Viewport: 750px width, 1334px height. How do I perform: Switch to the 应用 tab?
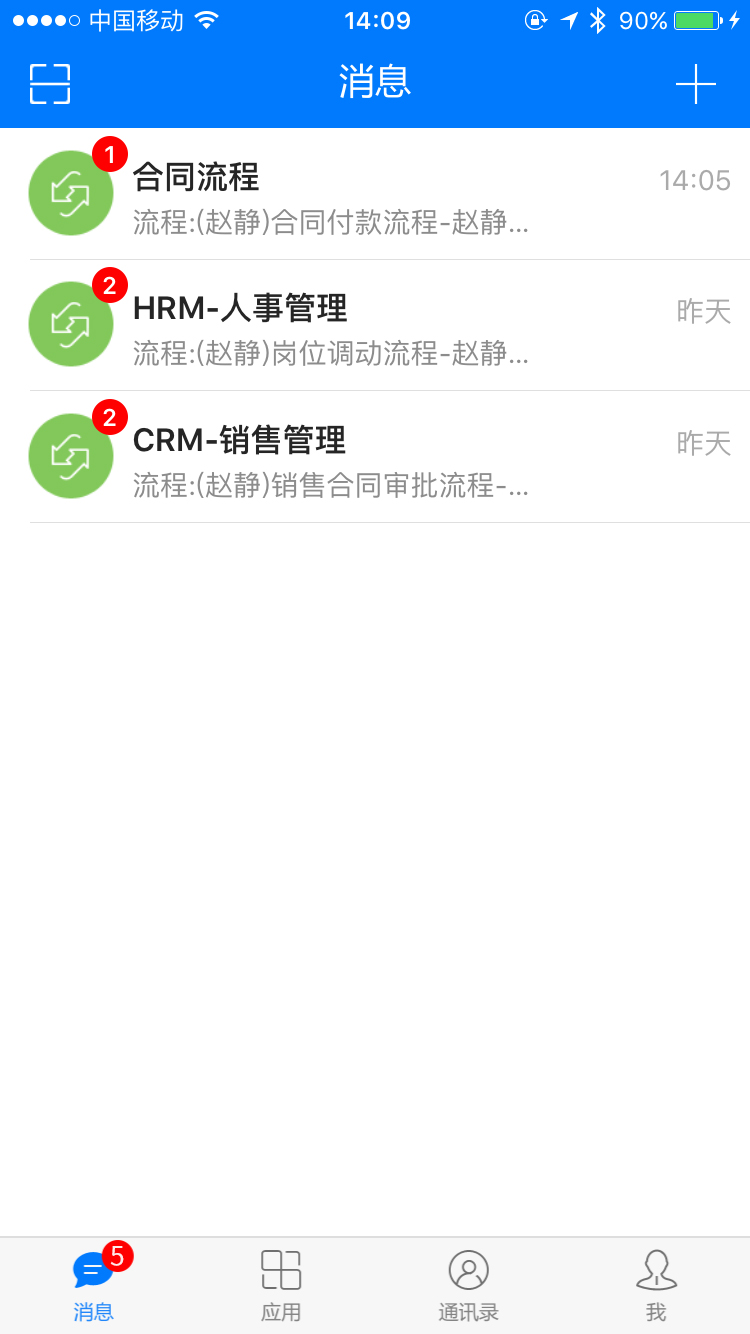(281, 1286)
